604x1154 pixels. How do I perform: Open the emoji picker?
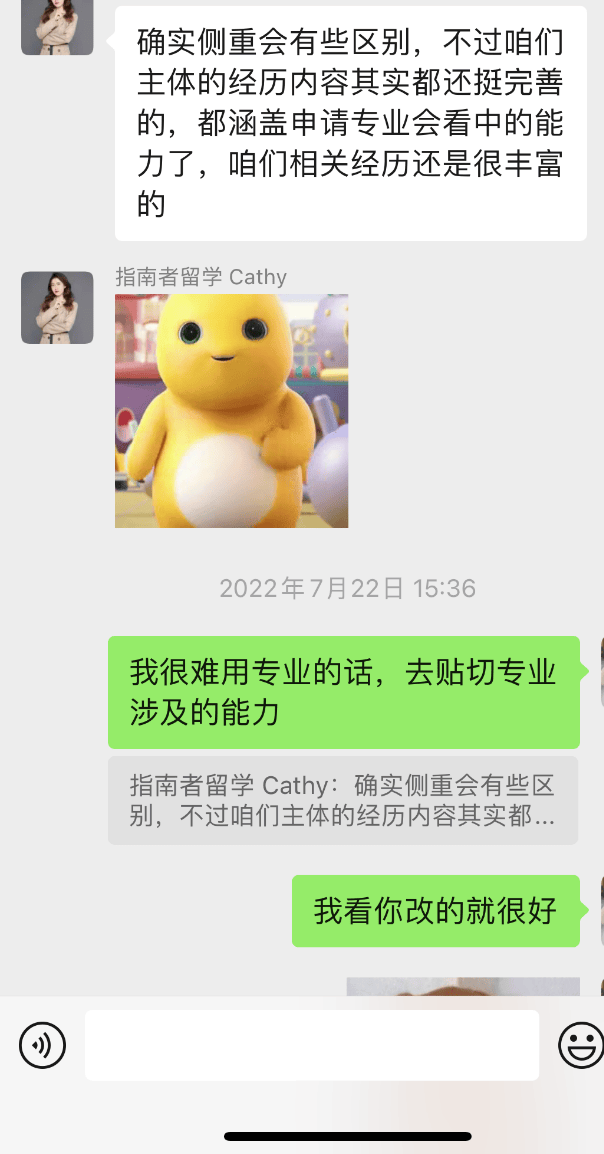580,1046
